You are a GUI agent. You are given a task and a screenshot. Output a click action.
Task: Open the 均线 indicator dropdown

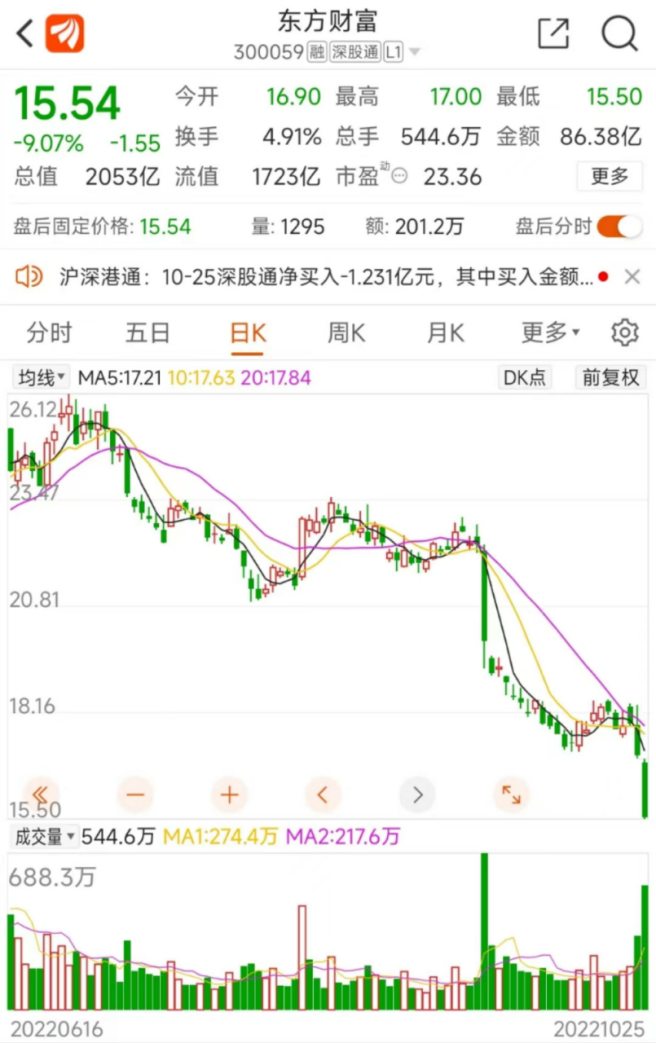pyautogui.click(x=40, y=378)
